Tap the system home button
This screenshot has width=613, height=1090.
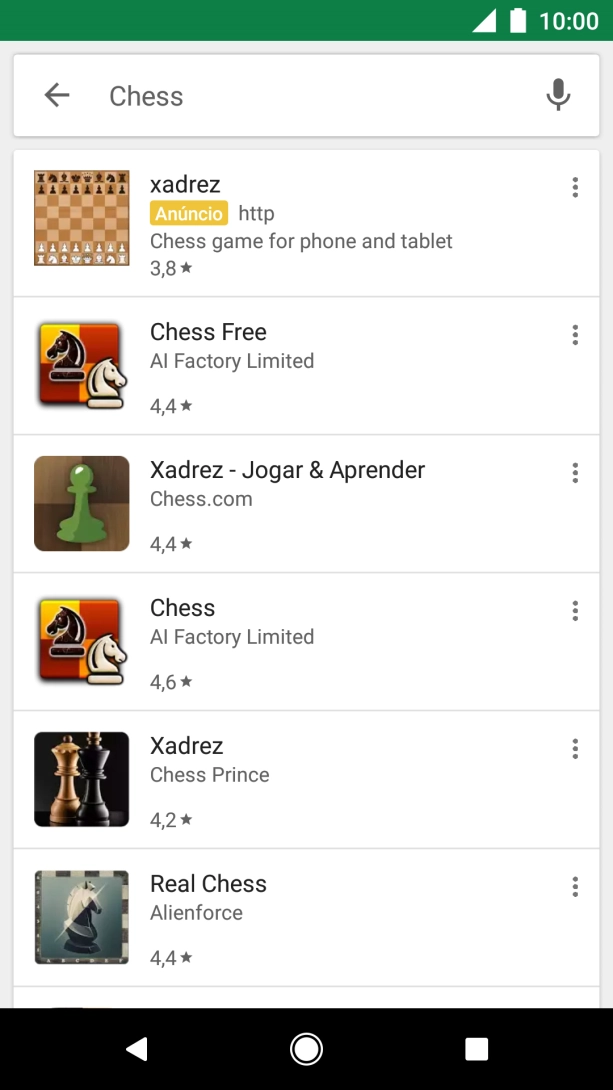click(x=306, y=1048)
